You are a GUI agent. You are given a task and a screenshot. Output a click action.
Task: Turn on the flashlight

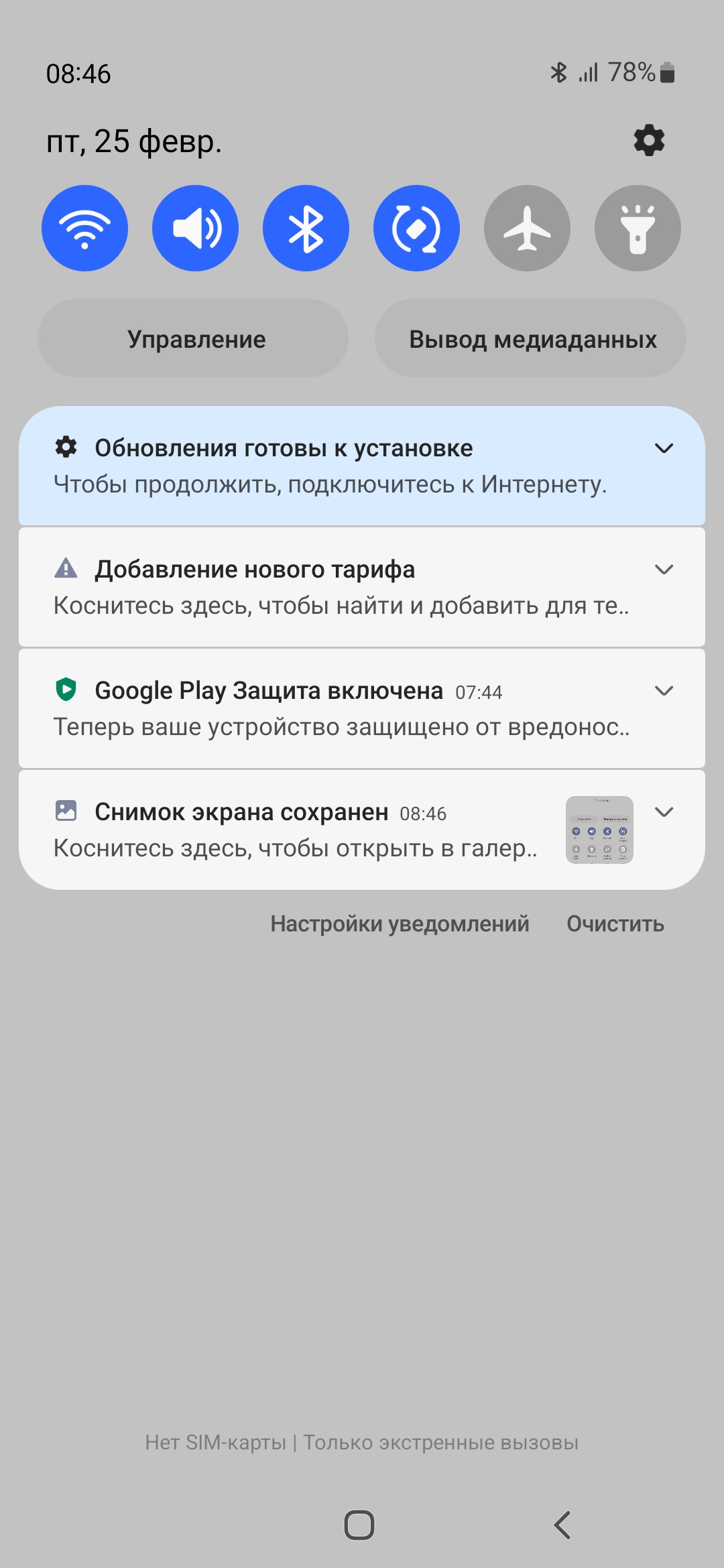pos(638,228)
